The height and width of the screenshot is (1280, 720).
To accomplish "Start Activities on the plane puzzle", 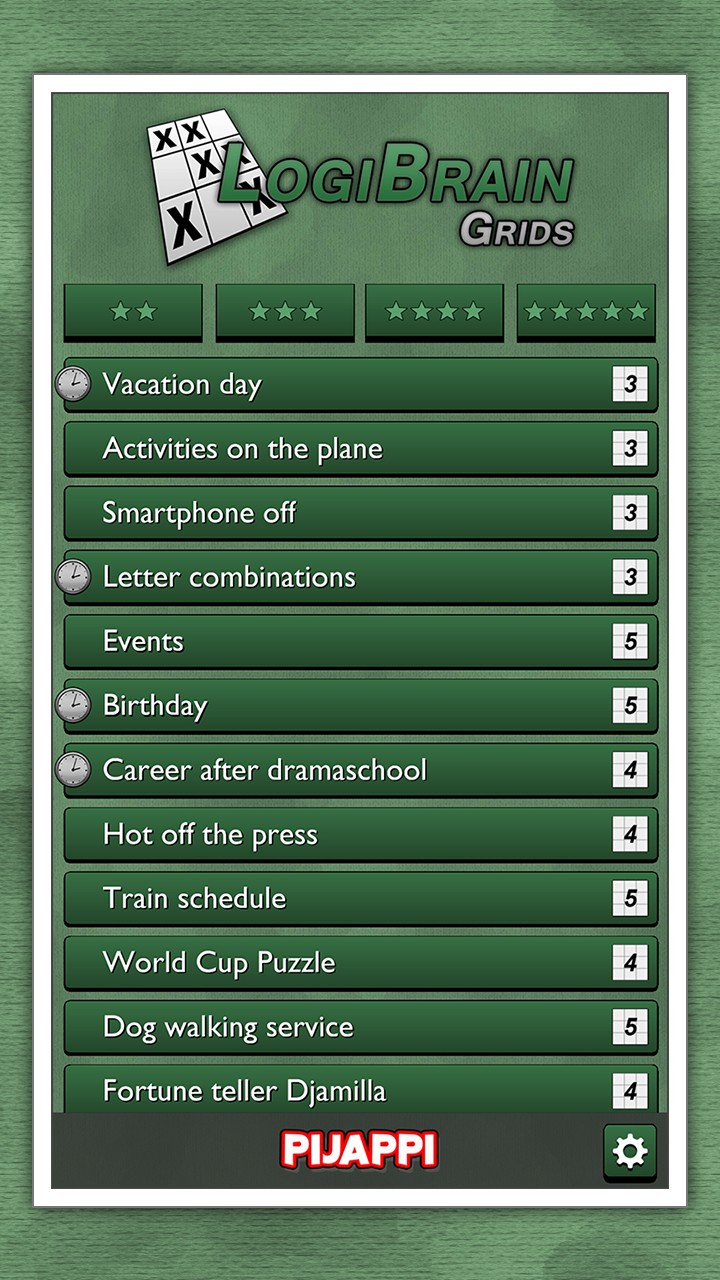I will point(361,449).
